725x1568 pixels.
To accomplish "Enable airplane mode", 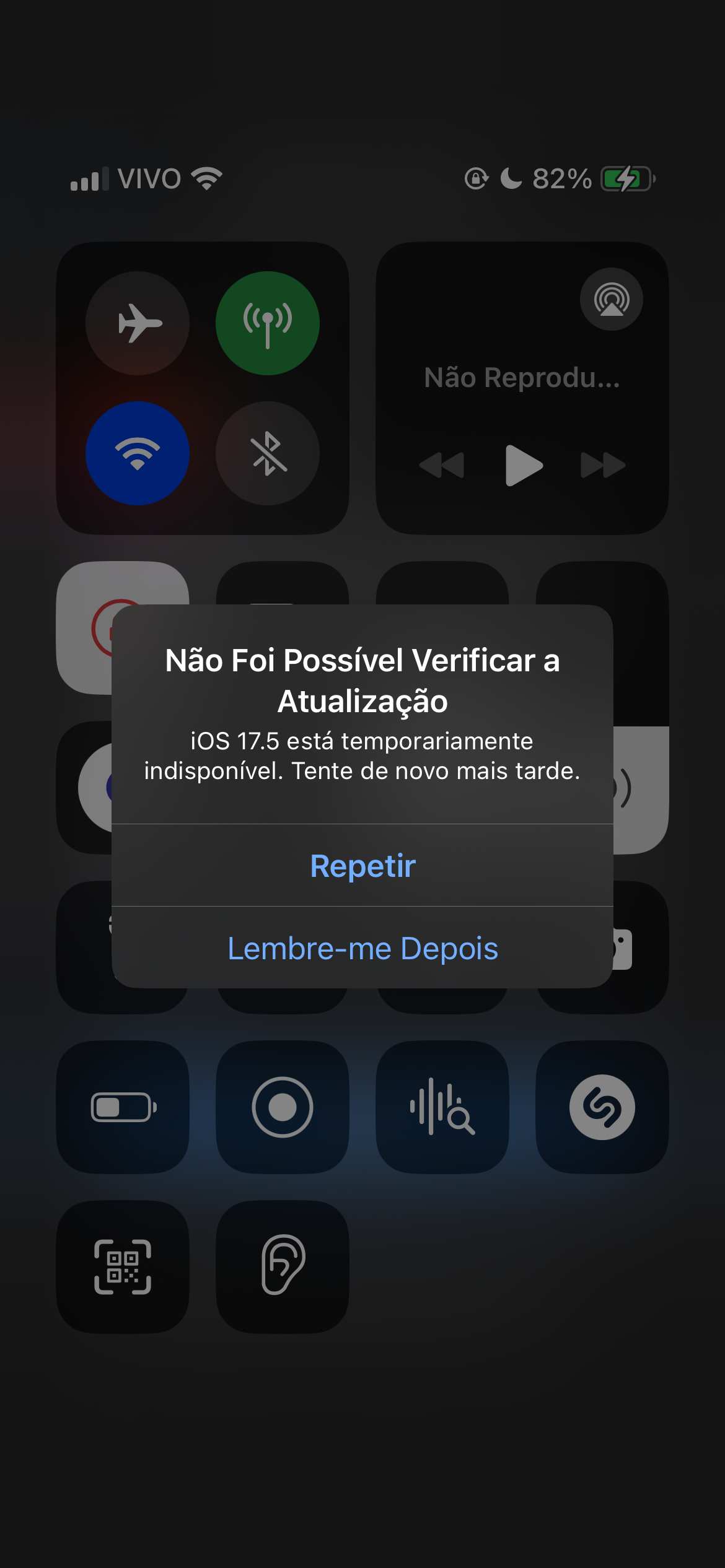I will tap(138, 323).
